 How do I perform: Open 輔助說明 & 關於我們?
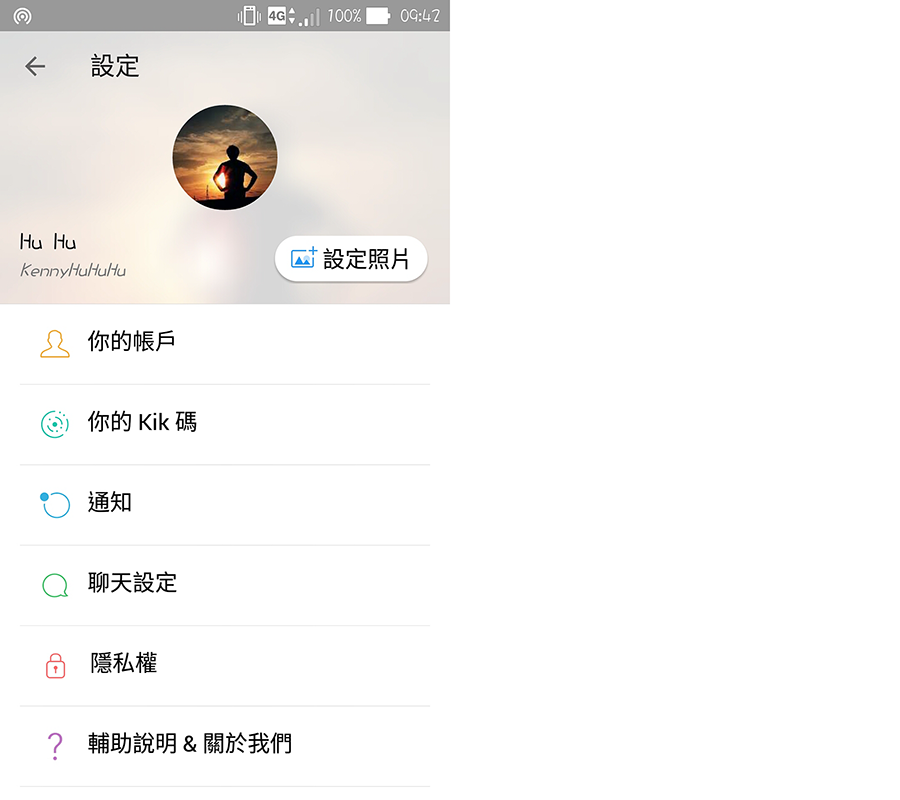pos(225,744)
